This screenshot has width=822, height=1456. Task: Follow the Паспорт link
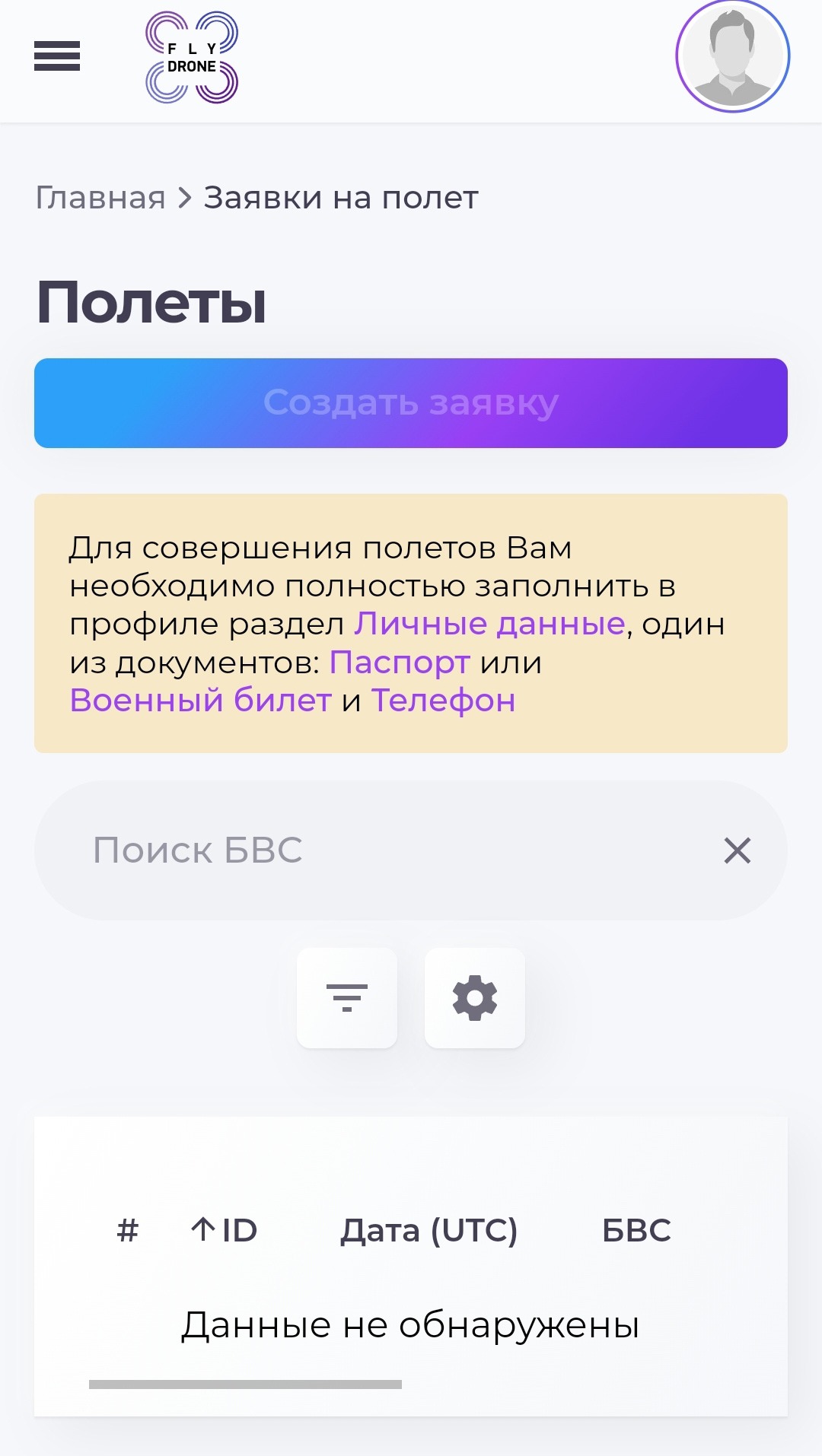click(400, 663)
